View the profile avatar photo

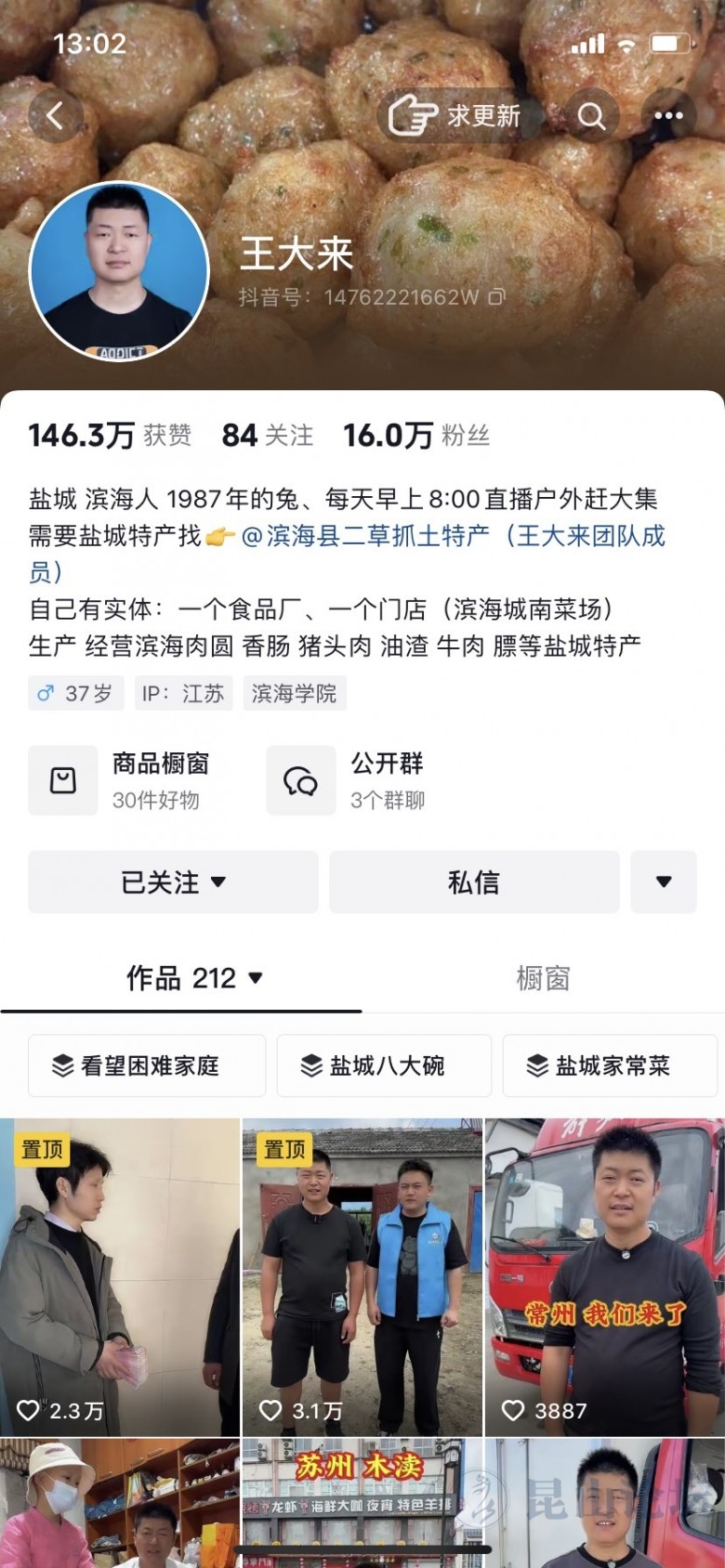(x=119, y=270)
